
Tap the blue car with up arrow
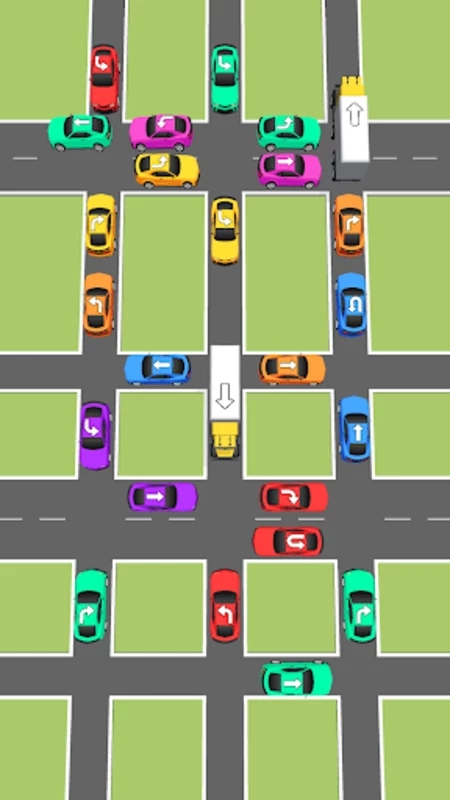click(x=355, y=429)
